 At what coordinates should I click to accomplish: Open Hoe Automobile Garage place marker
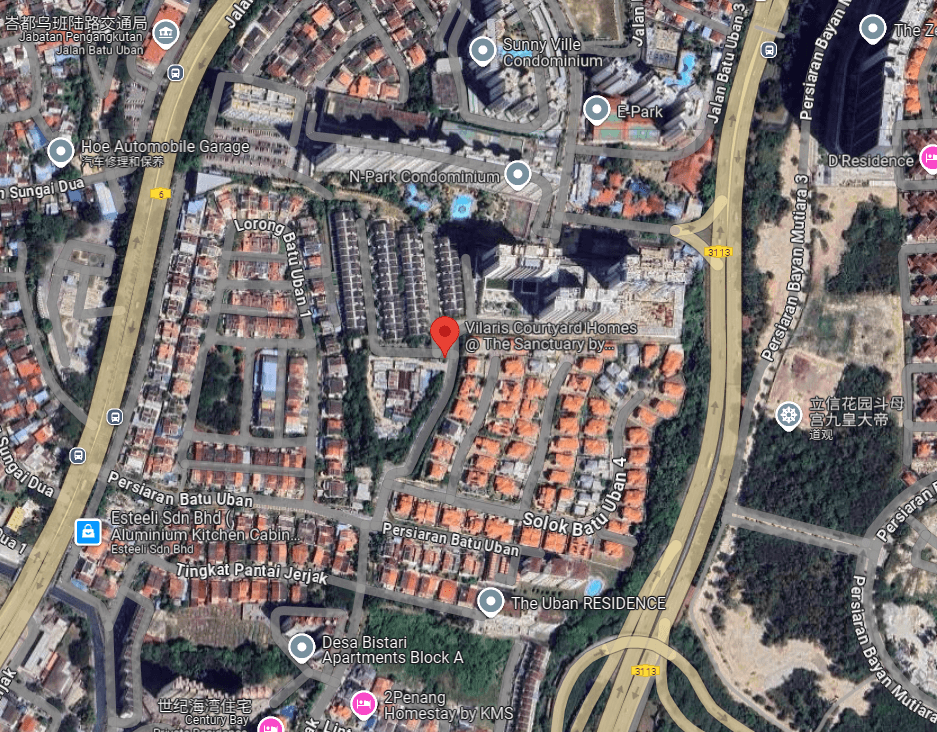(x=60, y=152)
